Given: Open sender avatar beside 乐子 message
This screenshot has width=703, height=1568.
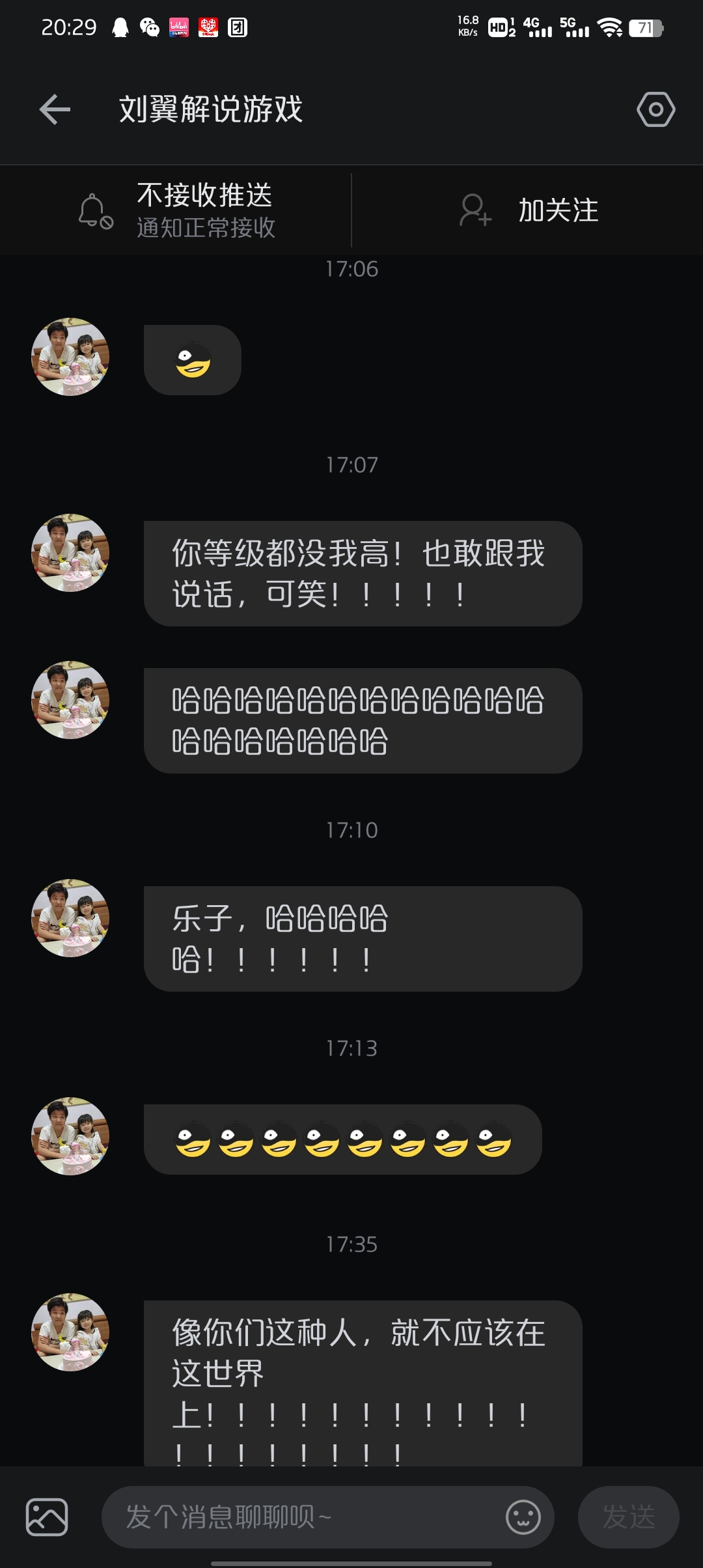Looking at the screenshot, I should pos(70,918).
